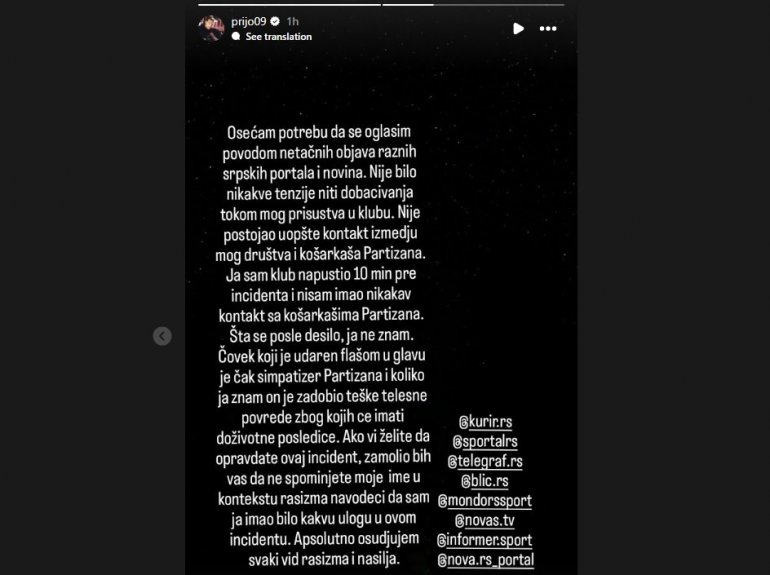Open the @sportalrs mention
770x575 pixels.
tap(484, 442)
